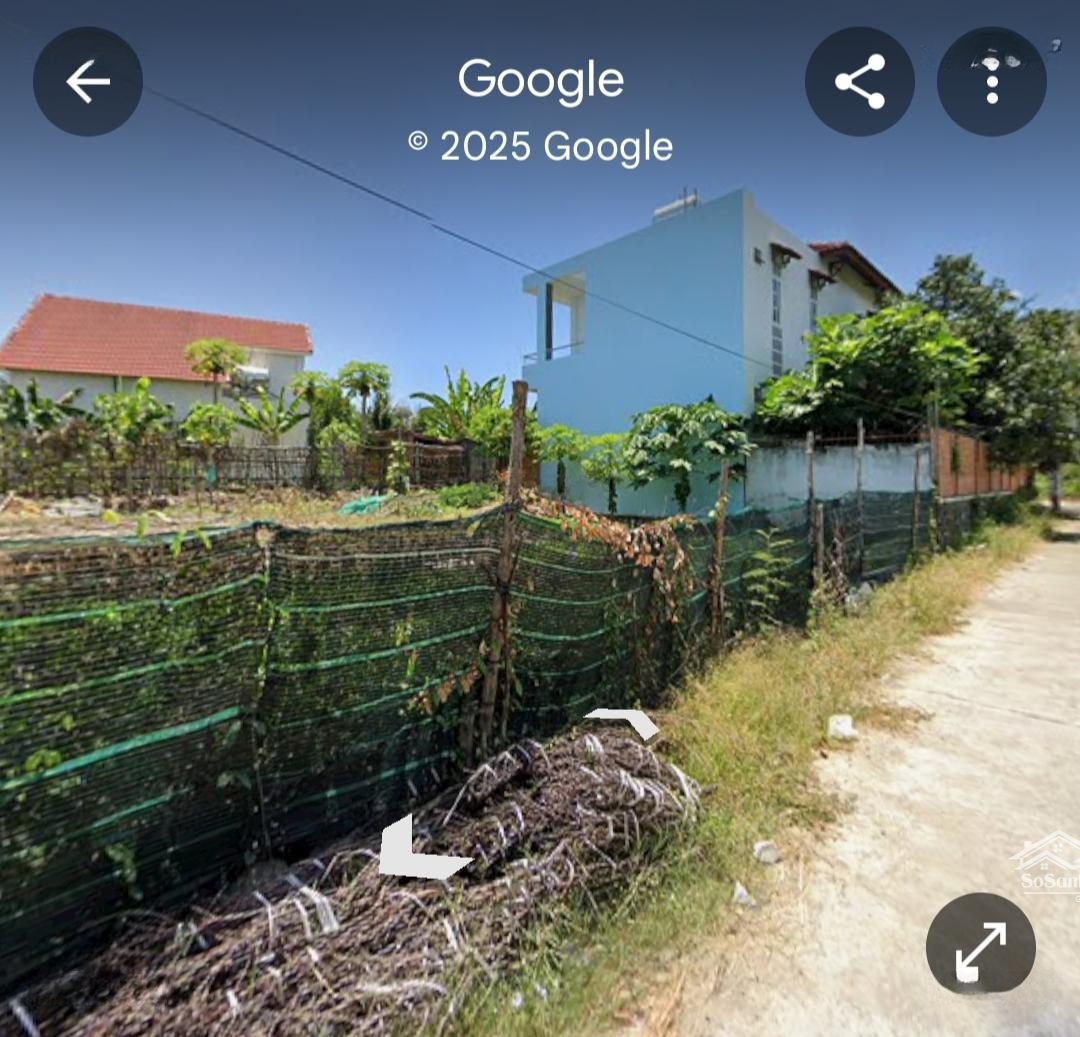This screenshot has width=1080, height=1037.
Task: Share this Street View location
Action: [x=859, y=82]
